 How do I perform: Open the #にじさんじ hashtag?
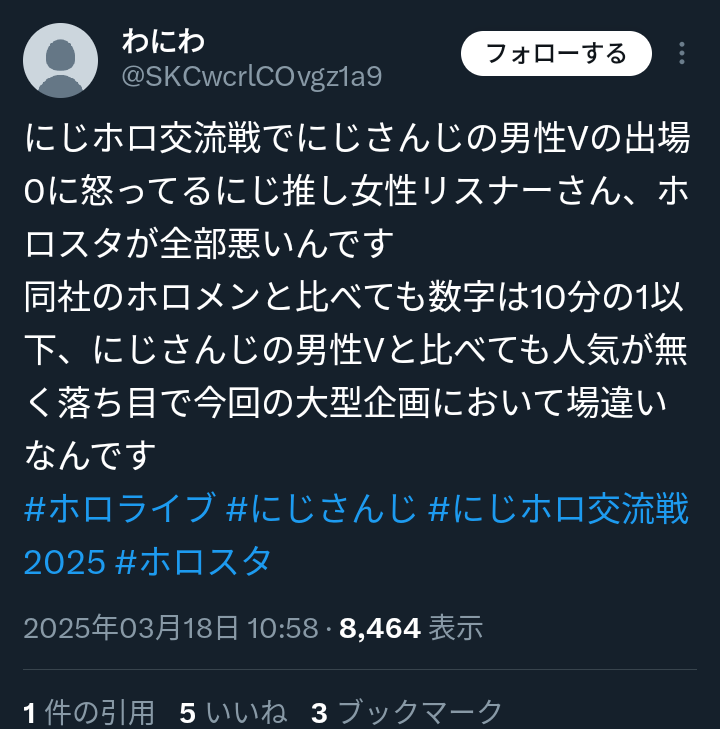[x=321, y=509]
